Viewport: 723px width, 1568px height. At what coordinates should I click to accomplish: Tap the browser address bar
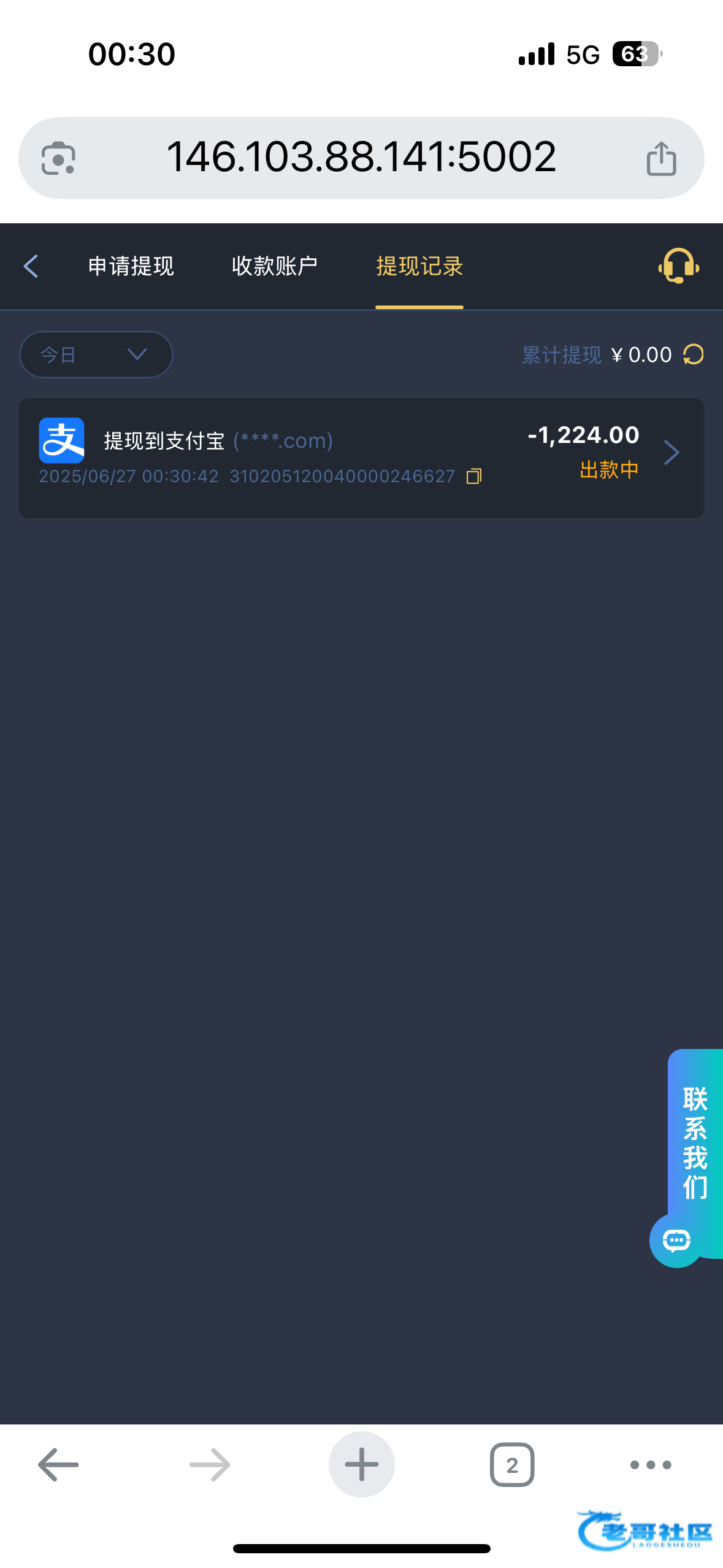click(361, 158)
